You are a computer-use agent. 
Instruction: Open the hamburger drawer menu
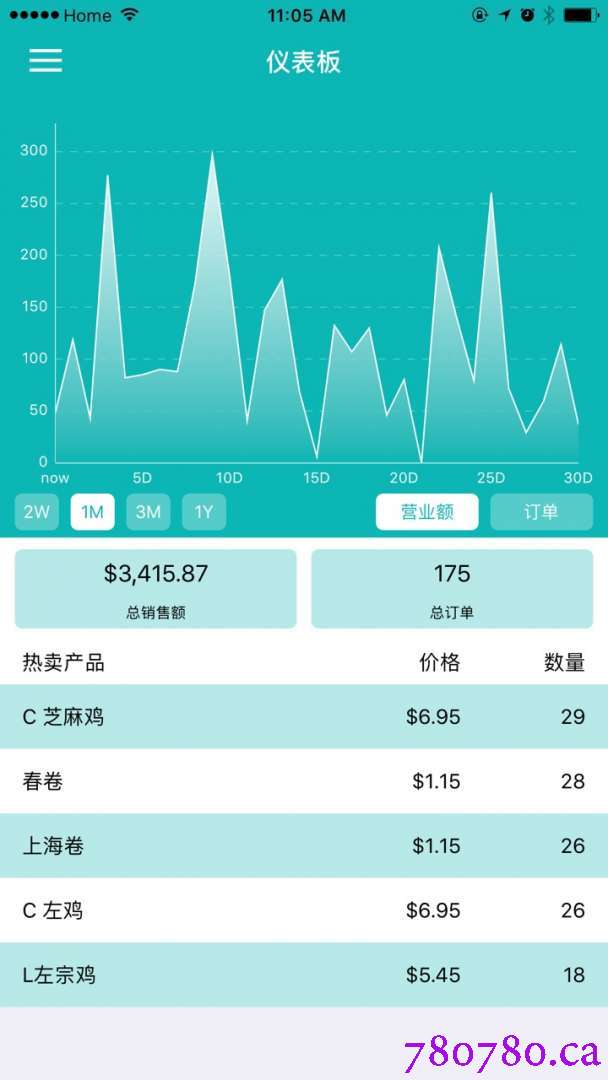tap(45, 61)
